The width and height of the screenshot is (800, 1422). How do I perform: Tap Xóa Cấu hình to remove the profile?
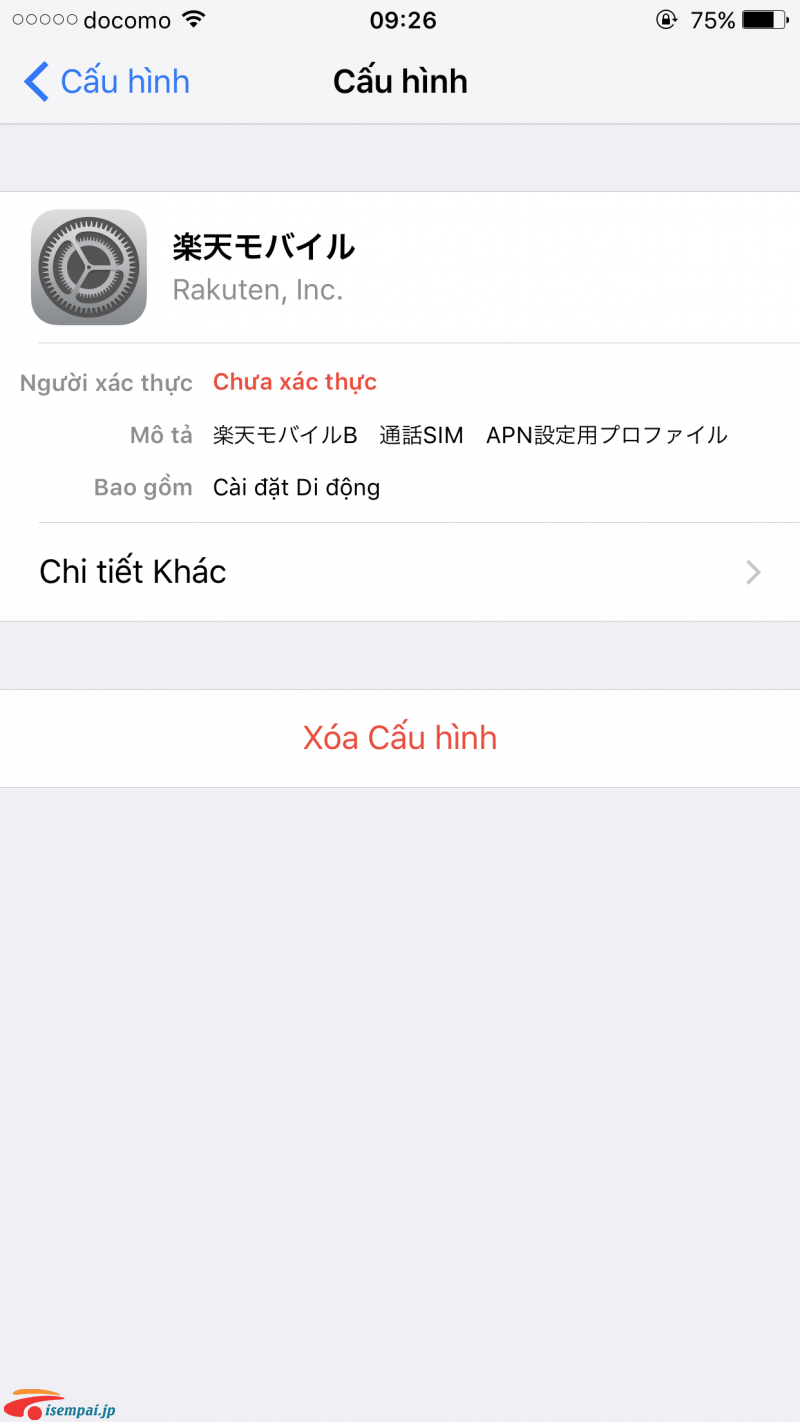click(400, 738)
